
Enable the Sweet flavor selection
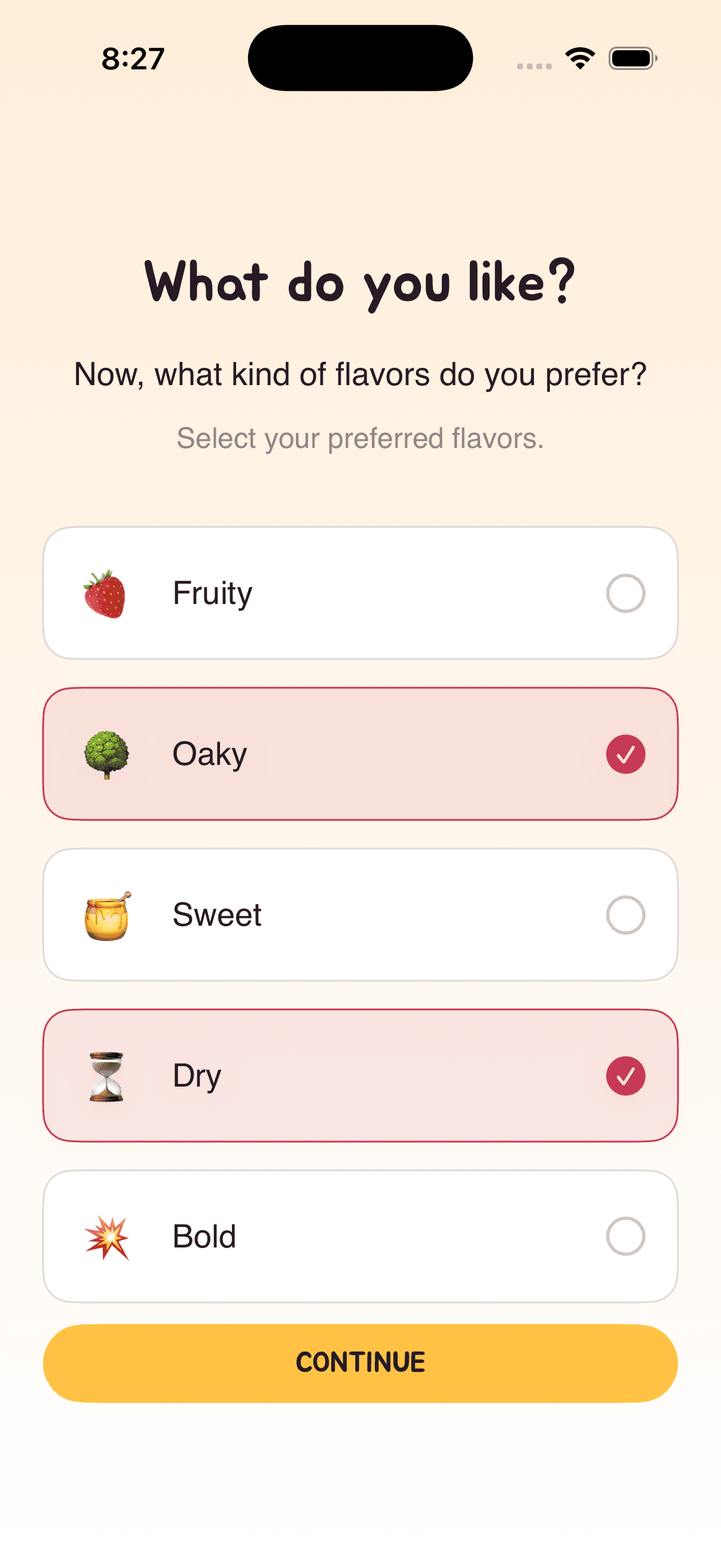[625, 914]
